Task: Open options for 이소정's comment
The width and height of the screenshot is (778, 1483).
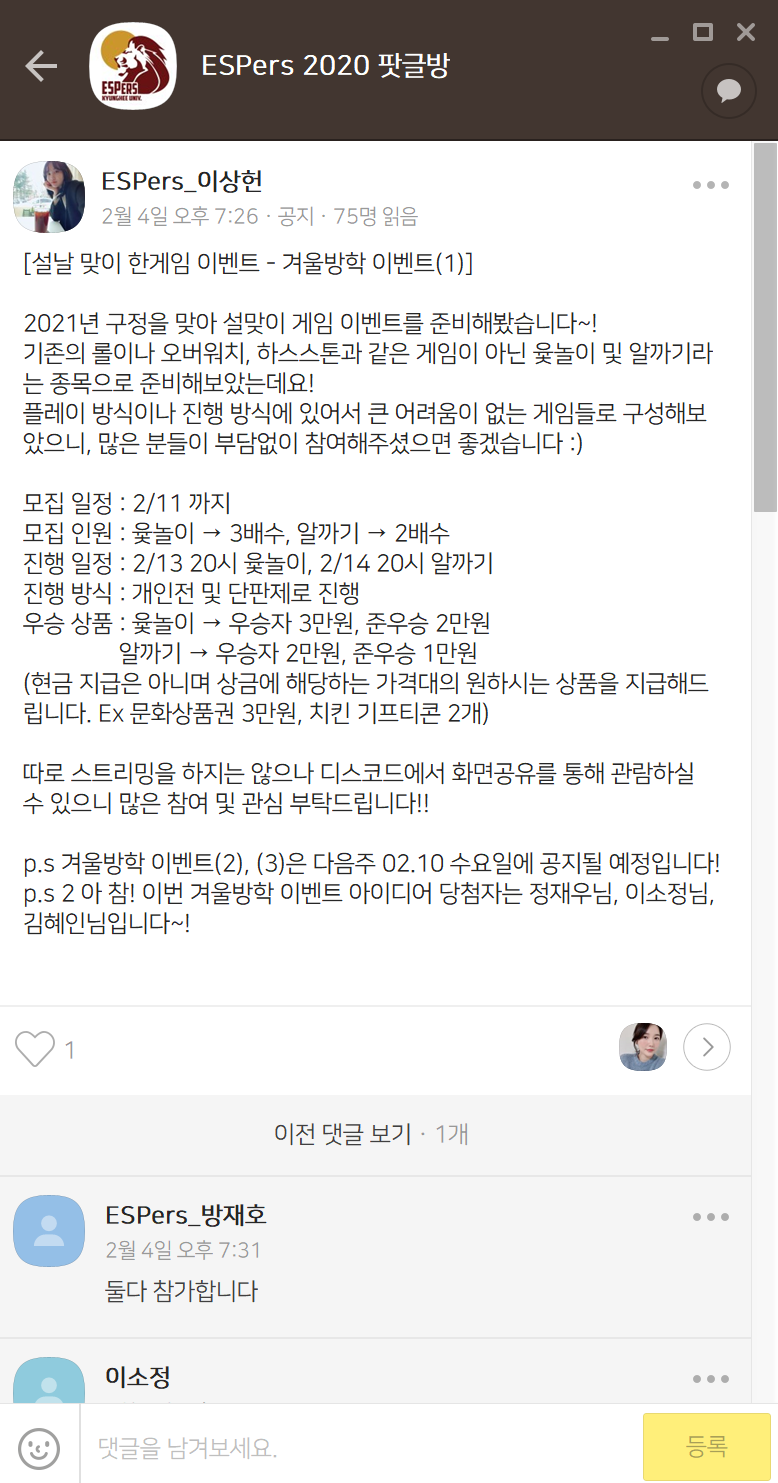Action: 711,1379
